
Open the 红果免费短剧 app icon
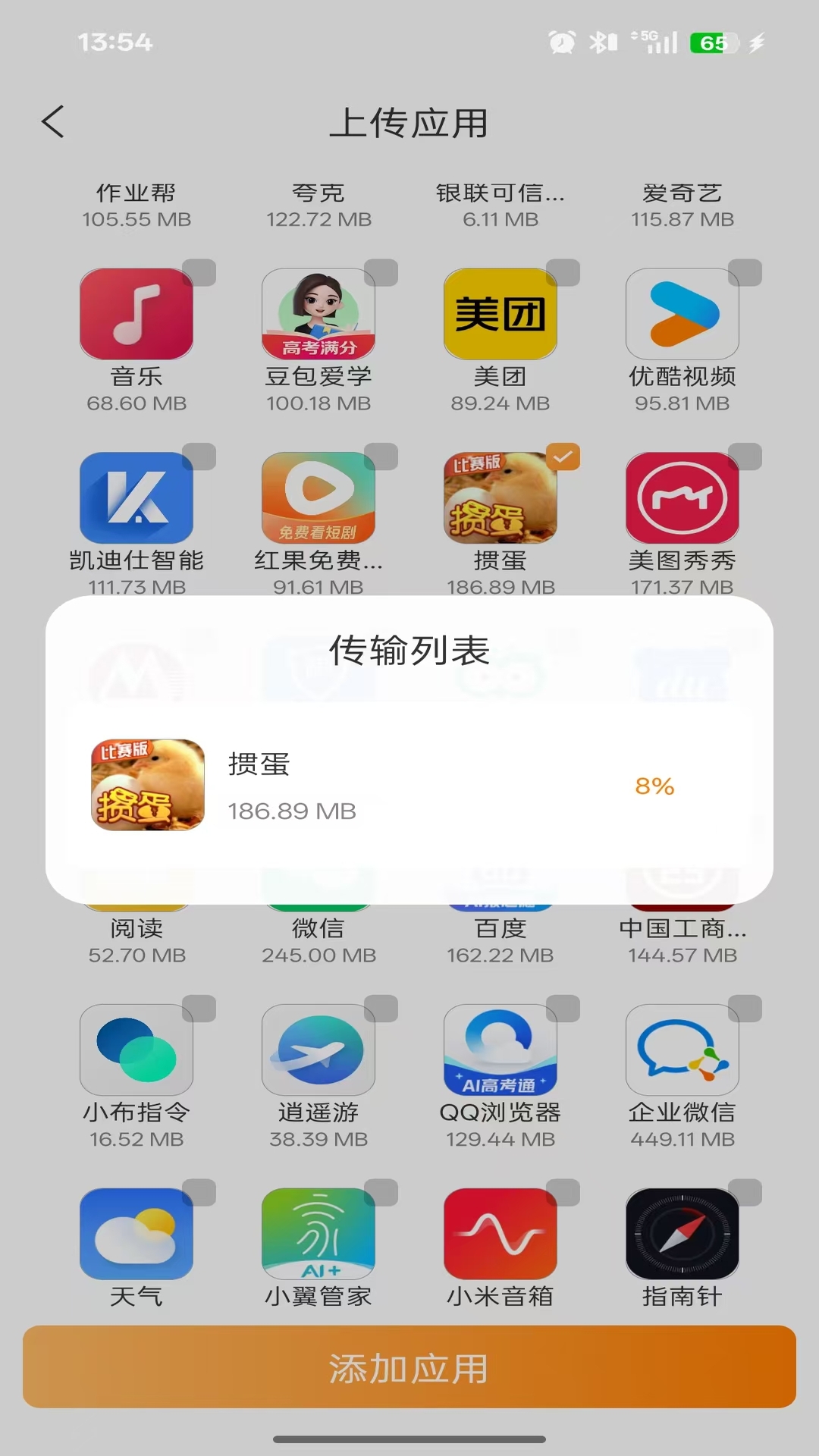tap(318, 497)
